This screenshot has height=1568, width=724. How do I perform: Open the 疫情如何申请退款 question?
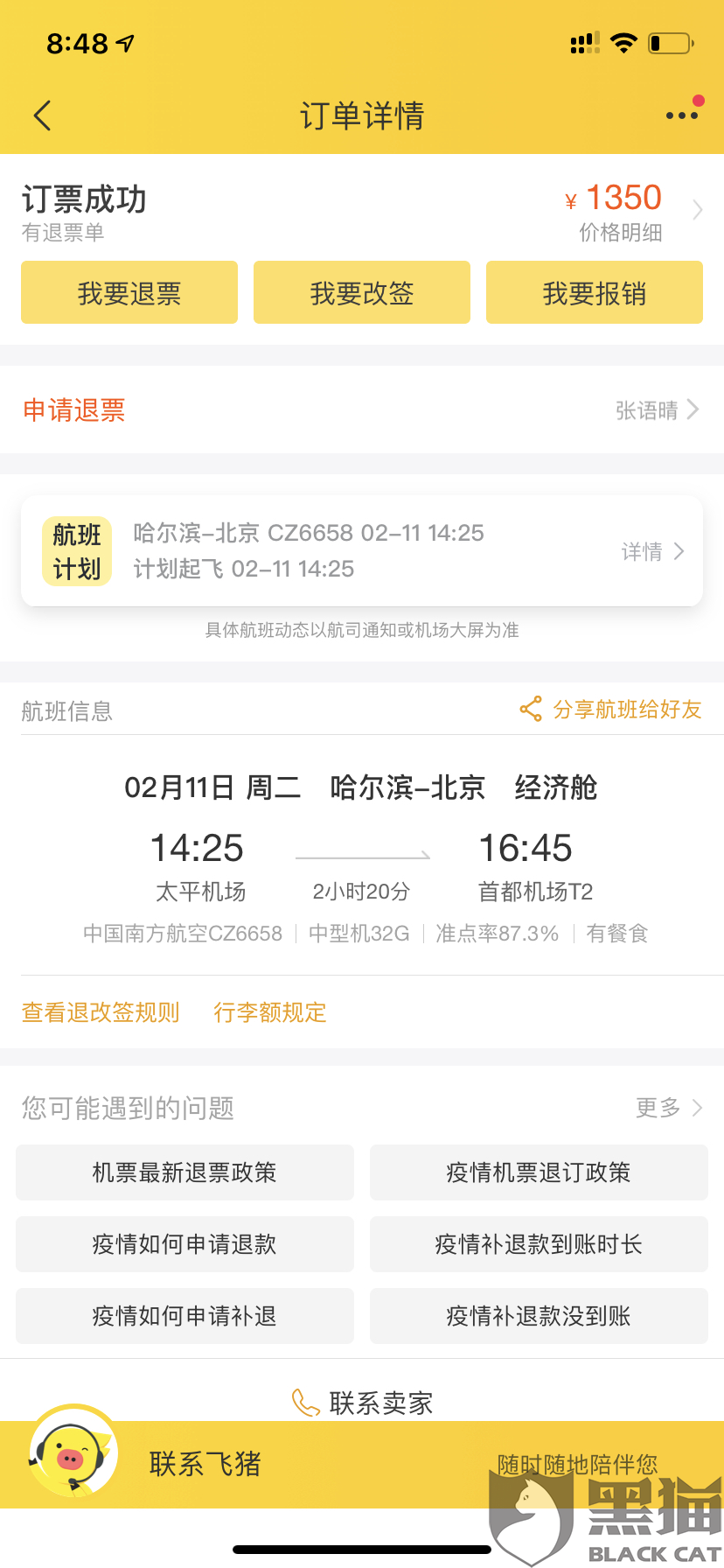pos(184,1244)
